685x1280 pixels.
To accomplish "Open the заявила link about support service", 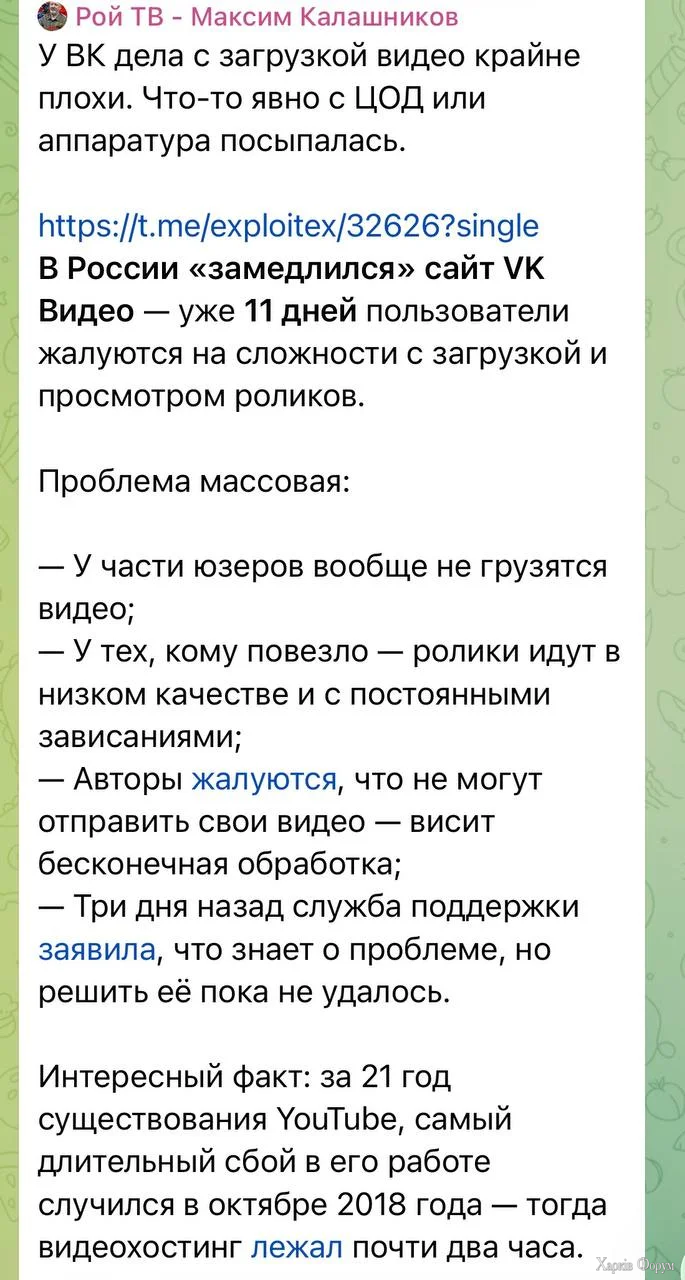I will click(x=97, y=949).
